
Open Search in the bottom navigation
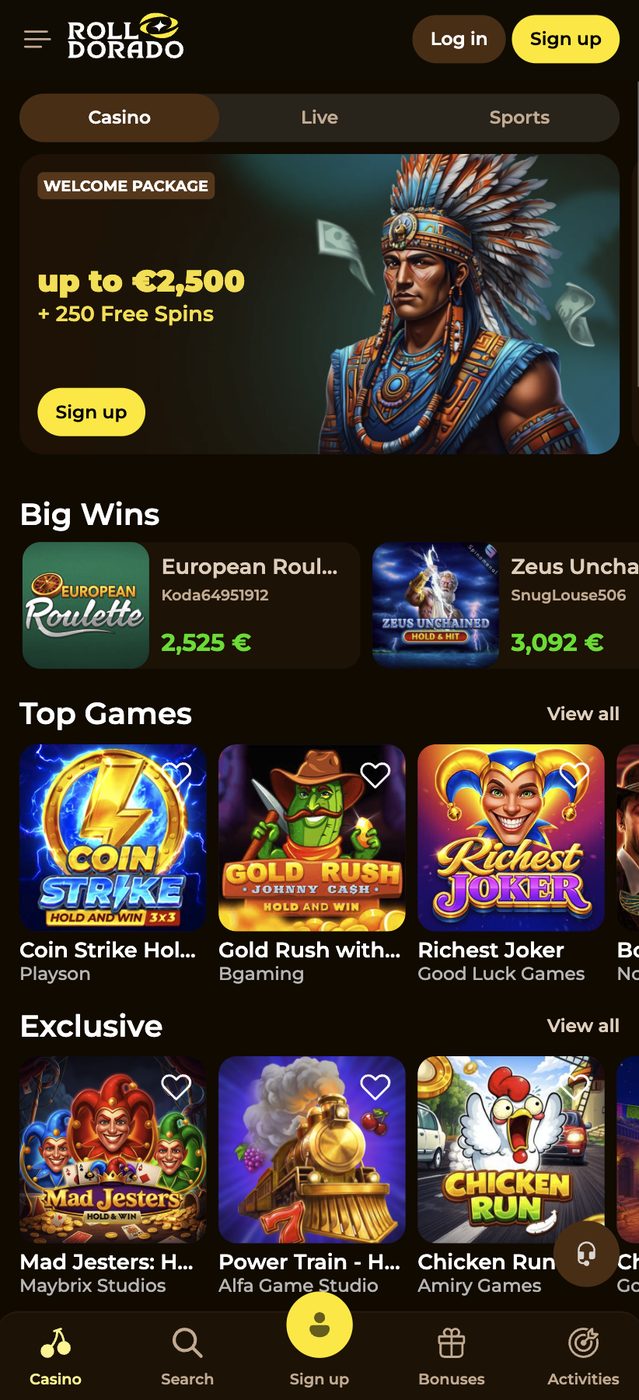[x=187, y=1356]
